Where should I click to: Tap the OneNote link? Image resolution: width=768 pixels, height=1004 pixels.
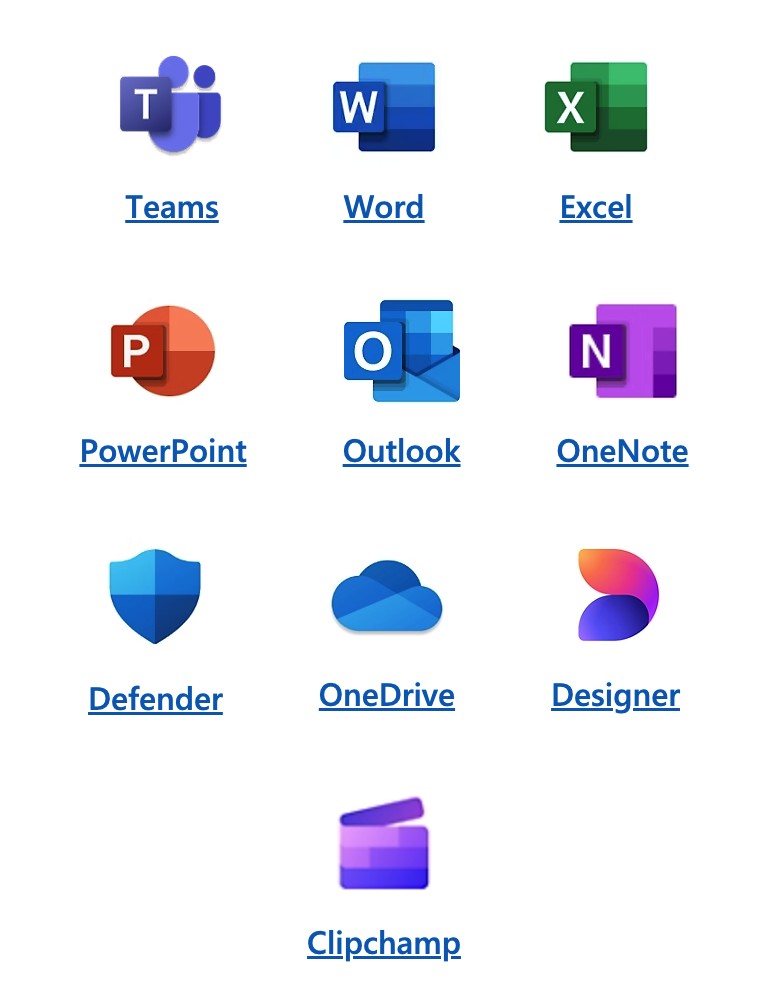coord(622,451)
